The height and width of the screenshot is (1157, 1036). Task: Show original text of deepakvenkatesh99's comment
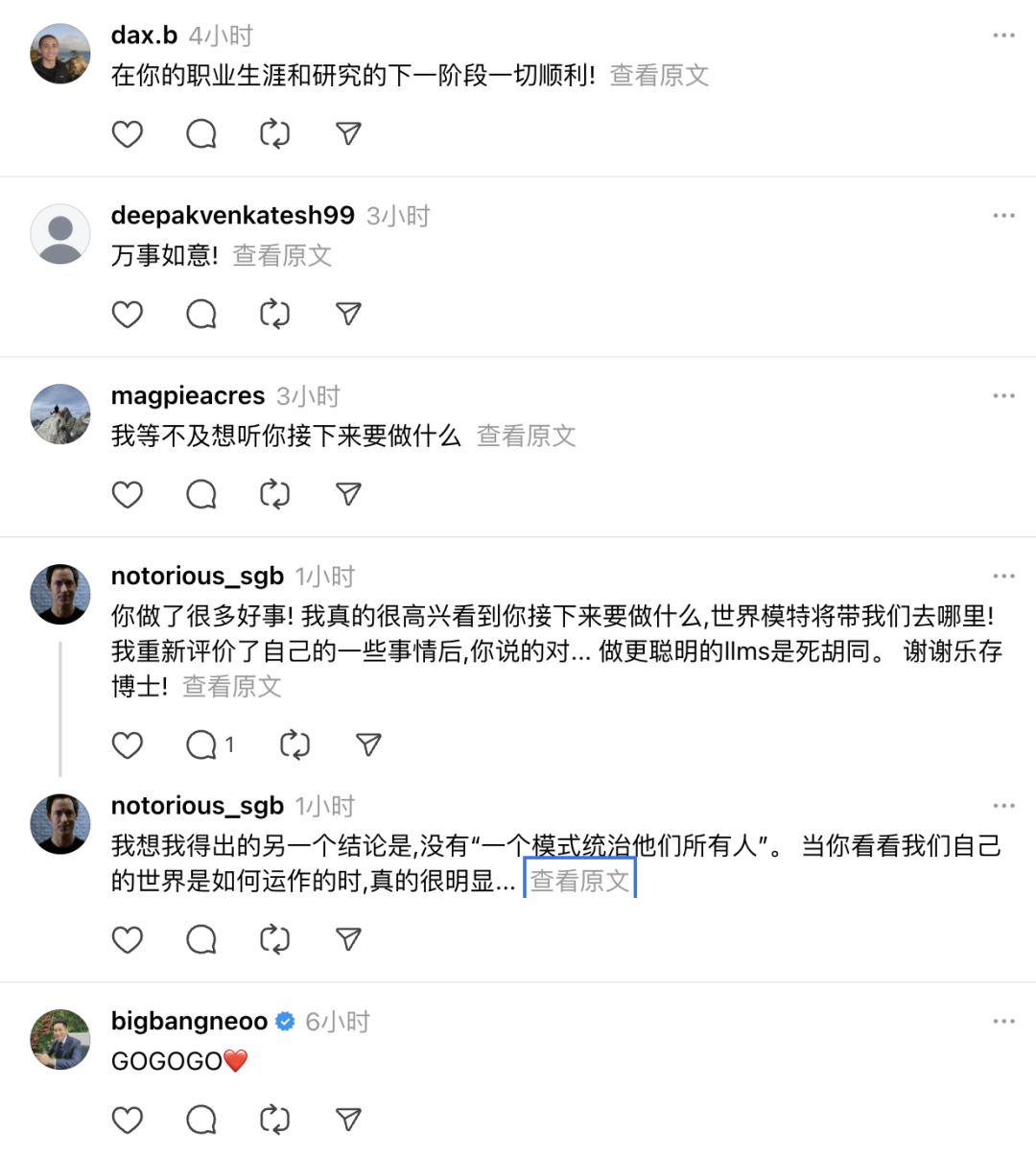coord(282,256)
